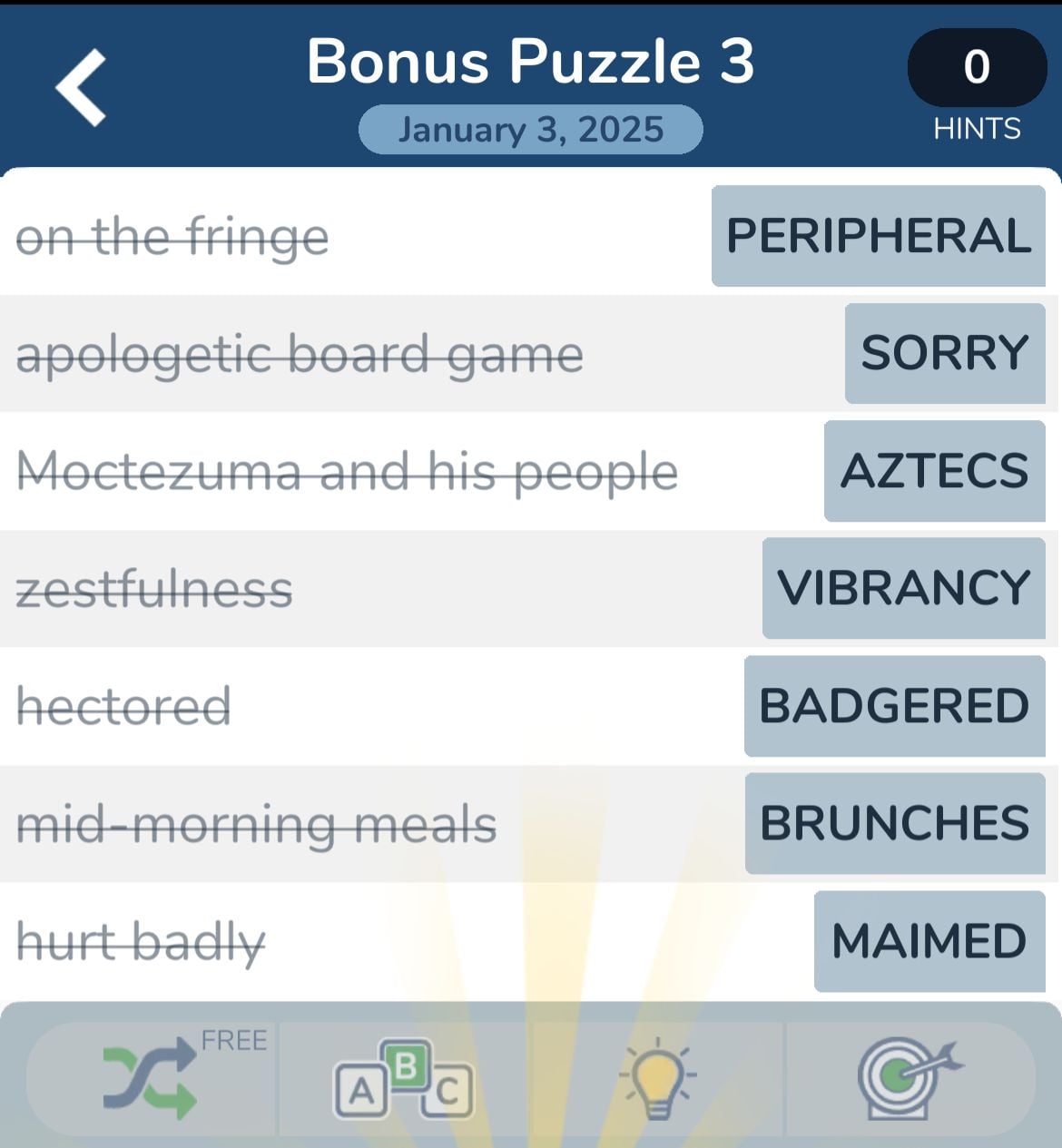Choose the BRUNCHES answer tile
Screen dimensions: 1062x1148
(895, 823)
